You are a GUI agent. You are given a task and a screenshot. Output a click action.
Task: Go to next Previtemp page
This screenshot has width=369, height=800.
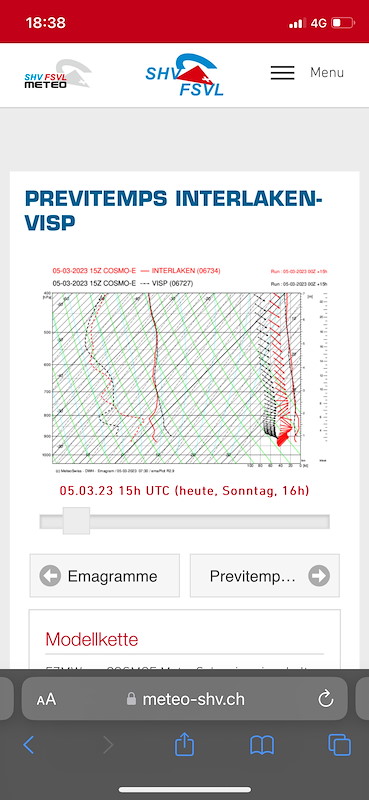click(x=264, y=576)
